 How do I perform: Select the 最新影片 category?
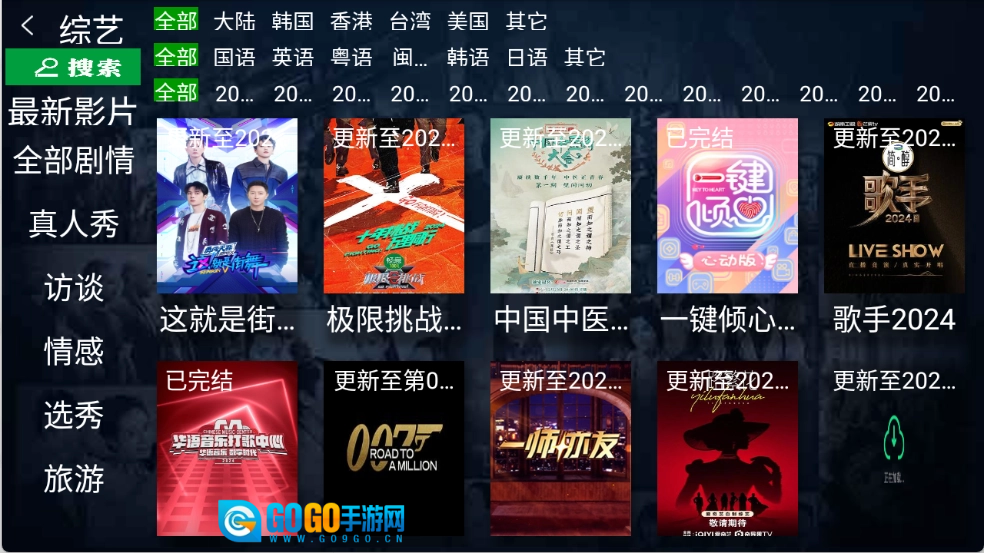pos(72,111)
